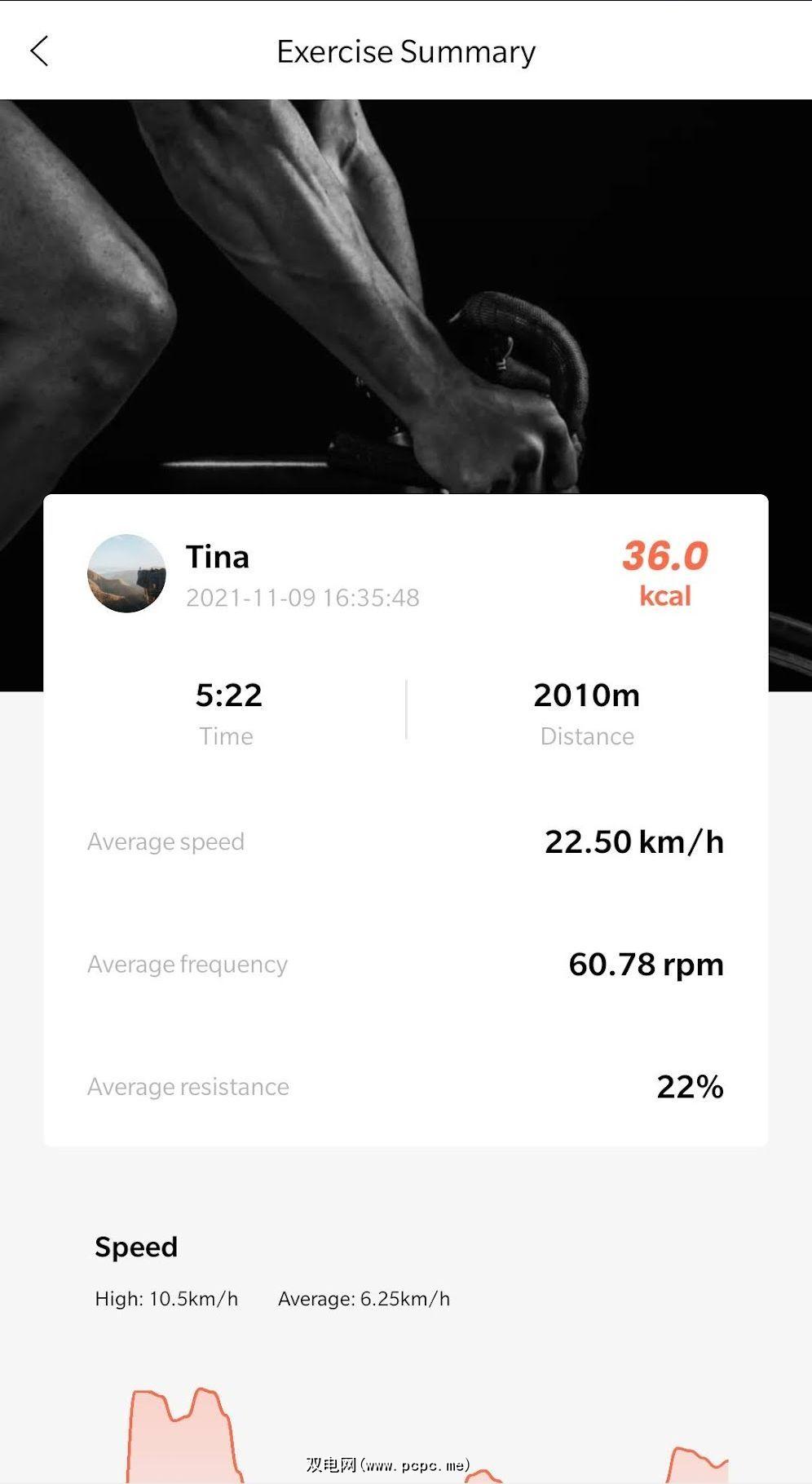Go back from Exercise Summary
The height and width of the screenshot is (1484, 812).
click(39, 51)
